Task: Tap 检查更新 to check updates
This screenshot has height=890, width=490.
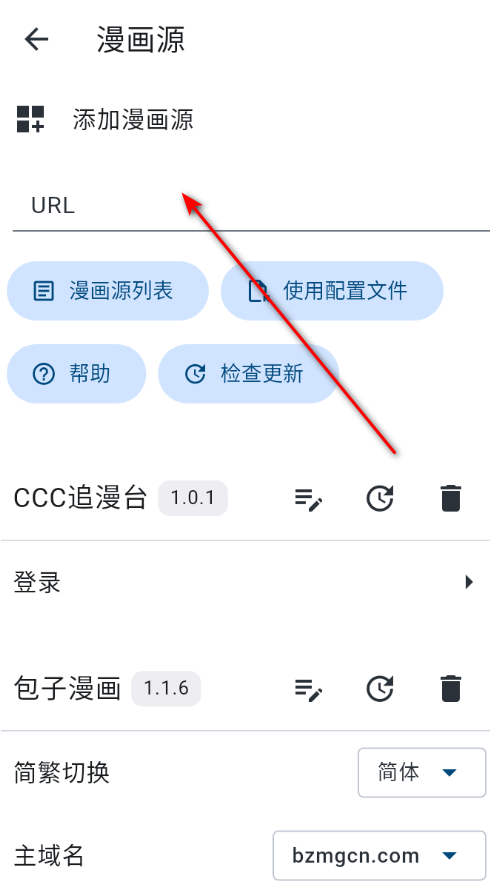Action: (x=248, y=374)
